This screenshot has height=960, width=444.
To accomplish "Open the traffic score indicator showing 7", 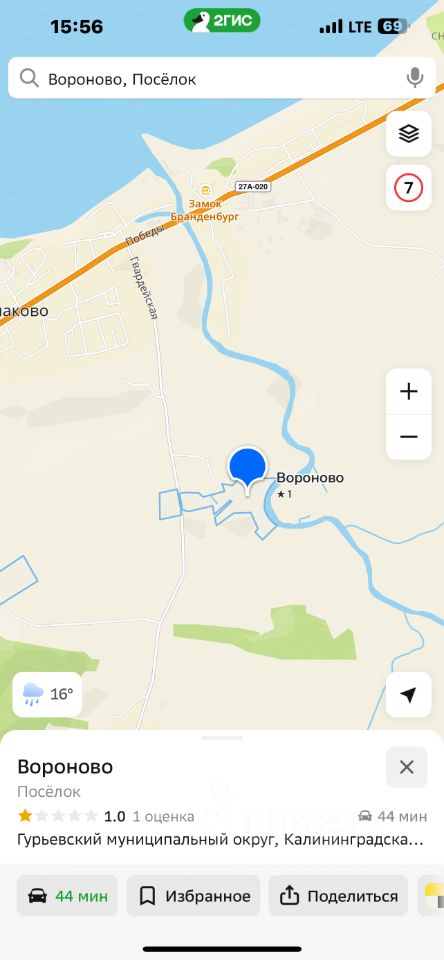I will tap(408, 188).
